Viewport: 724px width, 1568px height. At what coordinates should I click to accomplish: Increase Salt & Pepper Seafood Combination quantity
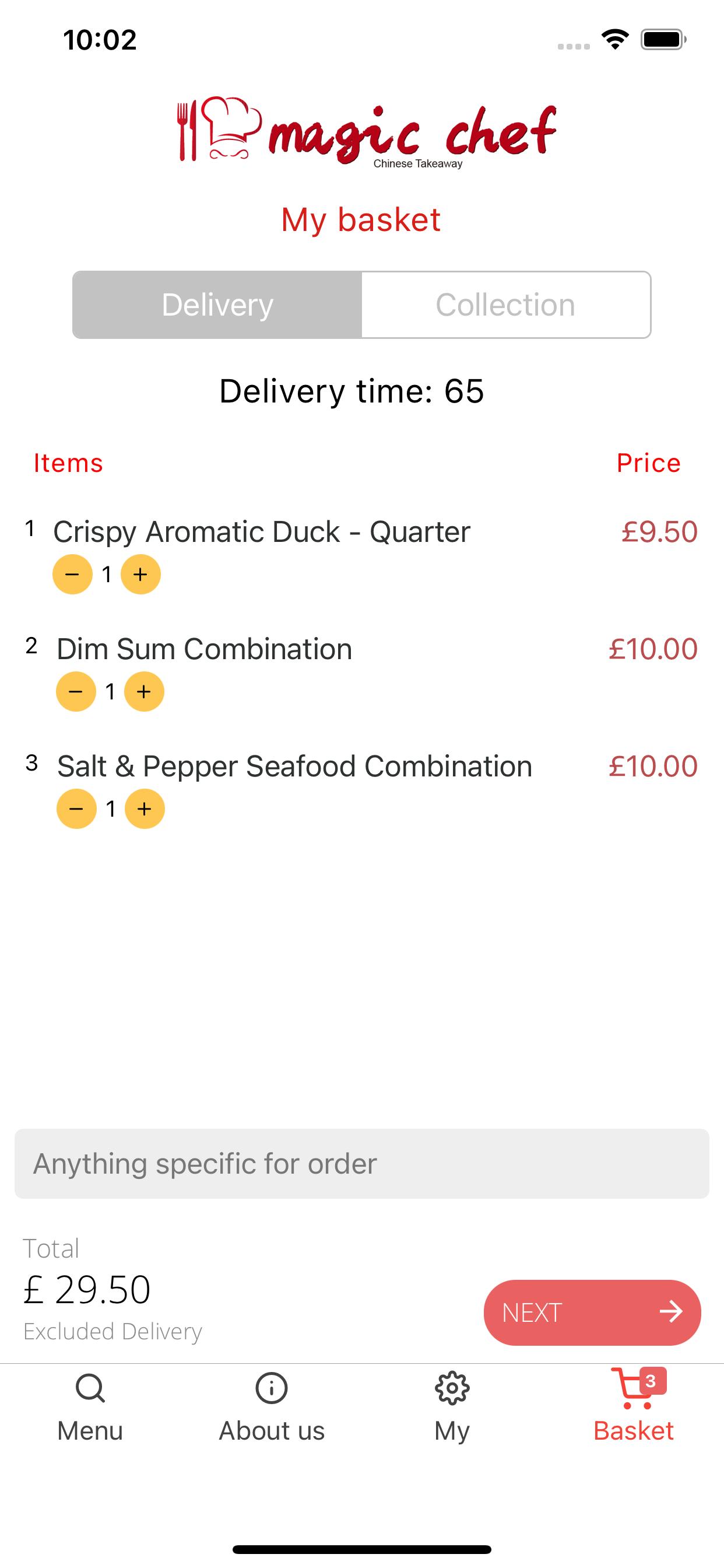[x=145, y=809]
